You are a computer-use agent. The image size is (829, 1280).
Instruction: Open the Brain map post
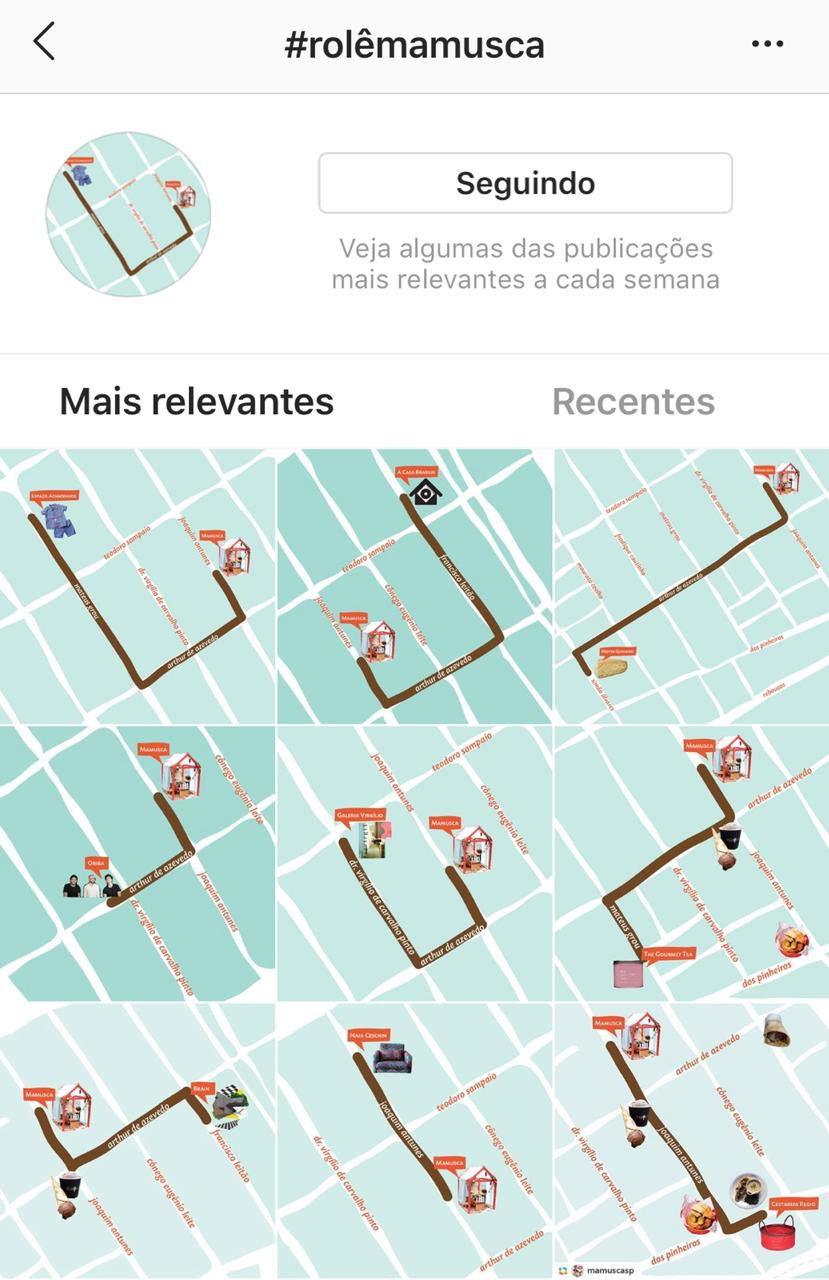point(138,1141)
